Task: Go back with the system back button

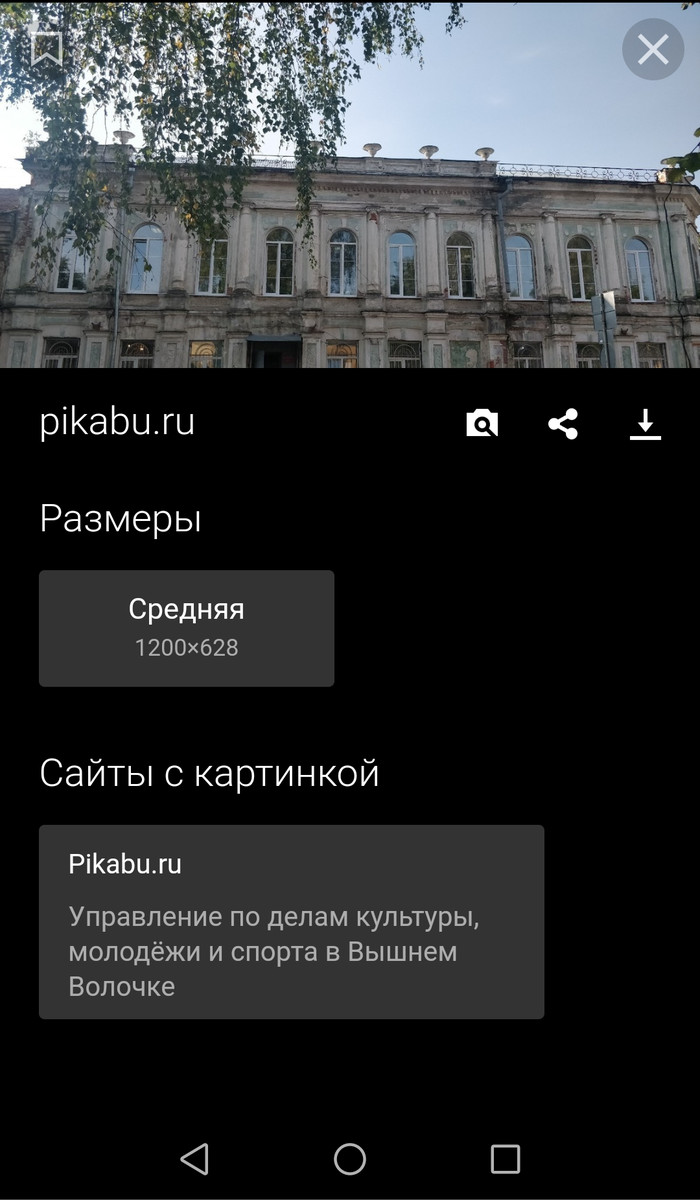Action: (194, 1159)
